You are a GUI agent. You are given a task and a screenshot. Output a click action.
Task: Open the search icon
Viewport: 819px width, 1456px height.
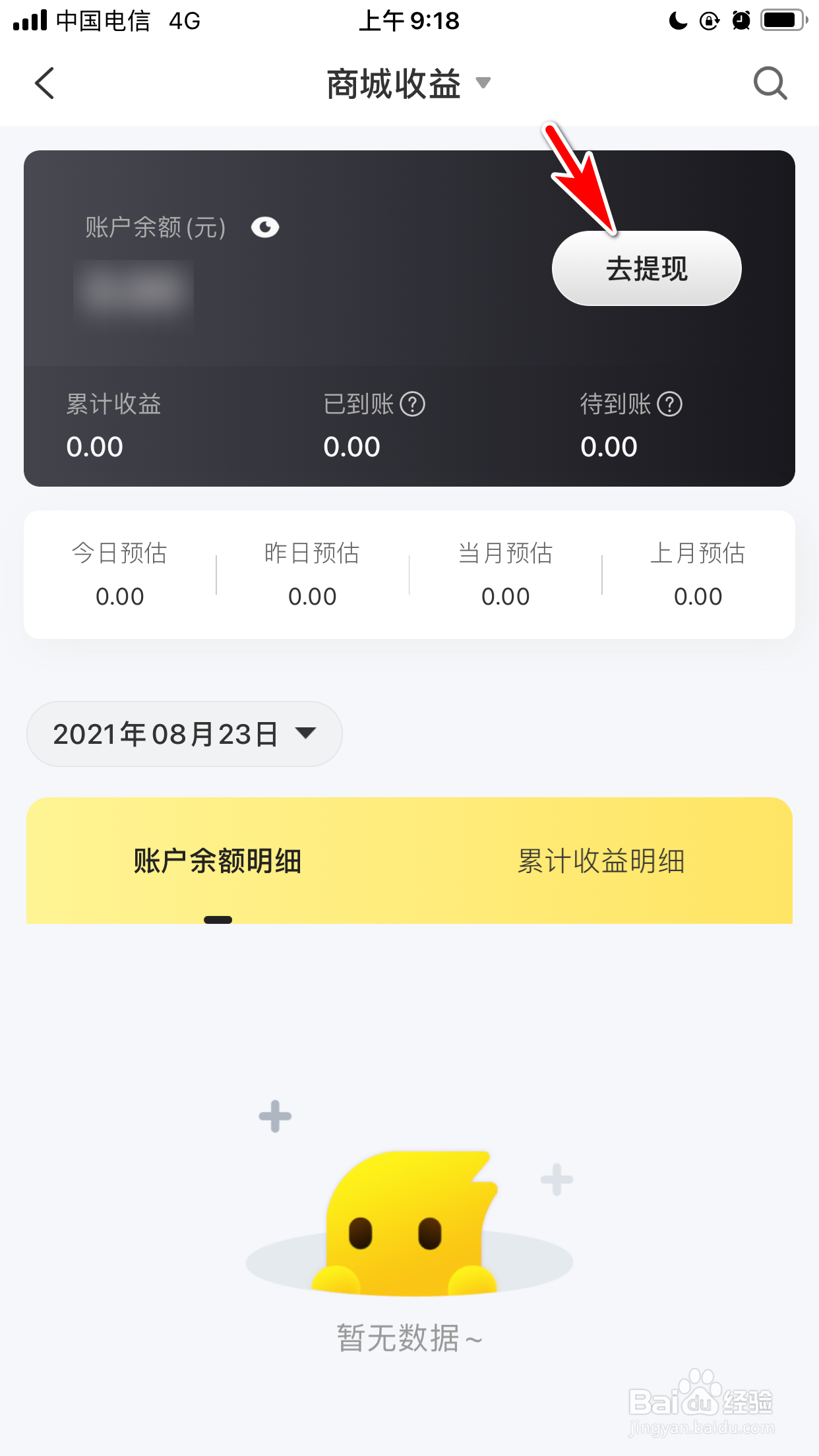pyautogui.click(x=770, y=84)
